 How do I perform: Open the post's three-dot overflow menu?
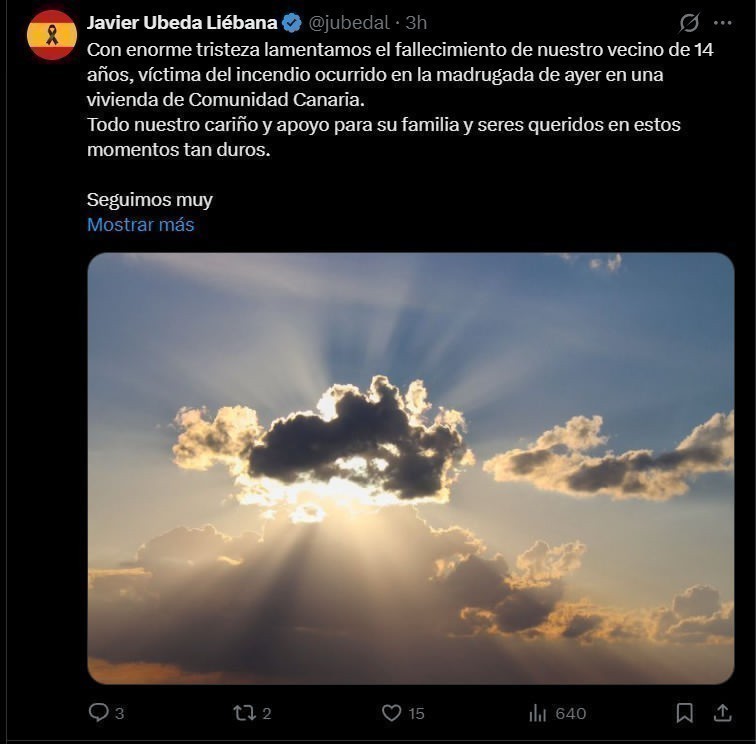tap(723, 23)
